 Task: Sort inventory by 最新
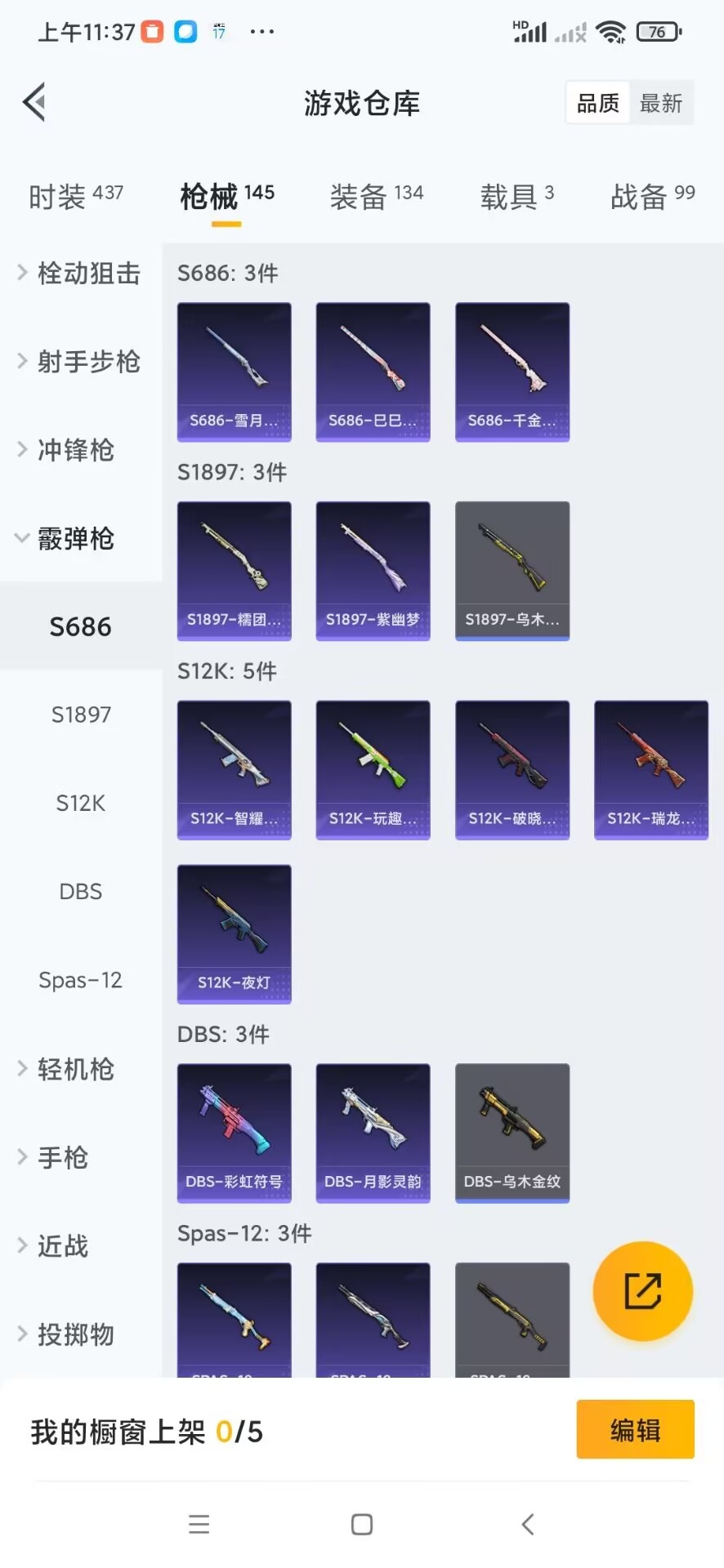pos(660,103)
